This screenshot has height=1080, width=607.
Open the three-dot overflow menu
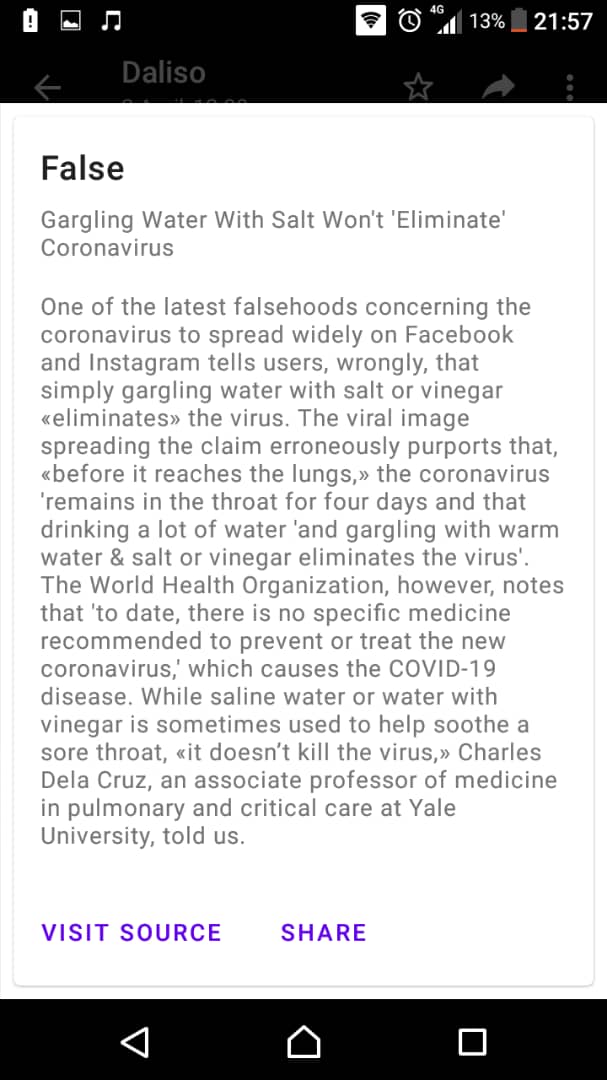(570, 87)
